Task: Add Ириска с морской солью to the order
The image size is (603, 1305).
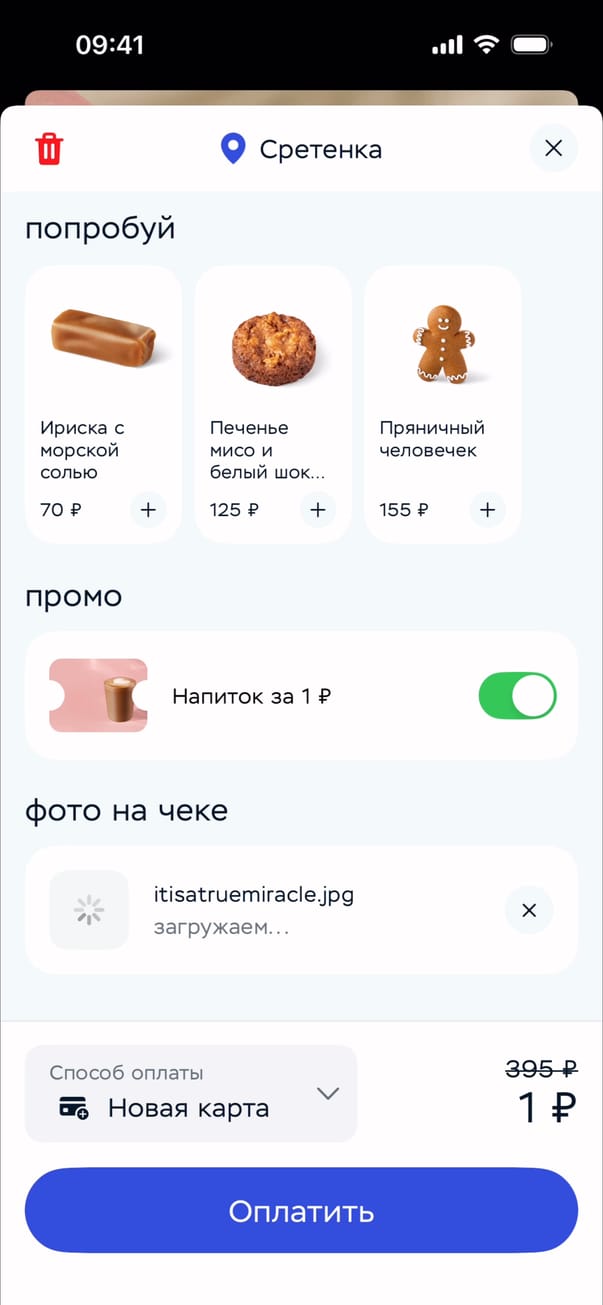Action: point(148,510)
